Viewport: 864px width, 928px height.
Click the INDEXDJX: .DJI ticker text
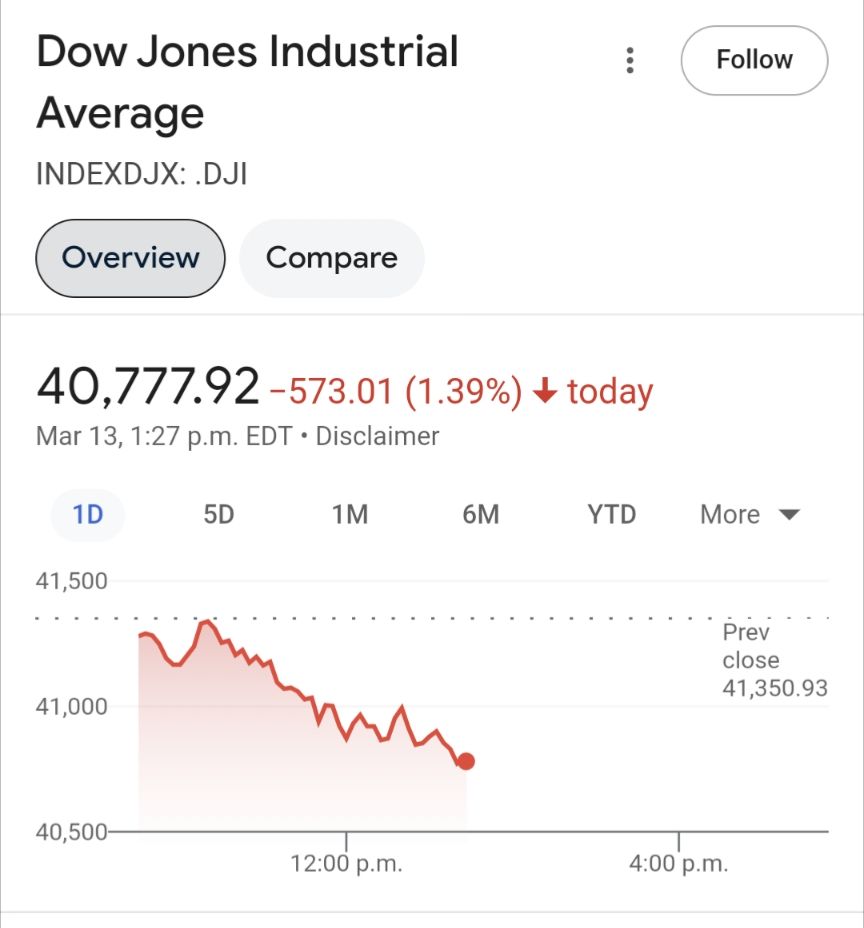point(141,174)
